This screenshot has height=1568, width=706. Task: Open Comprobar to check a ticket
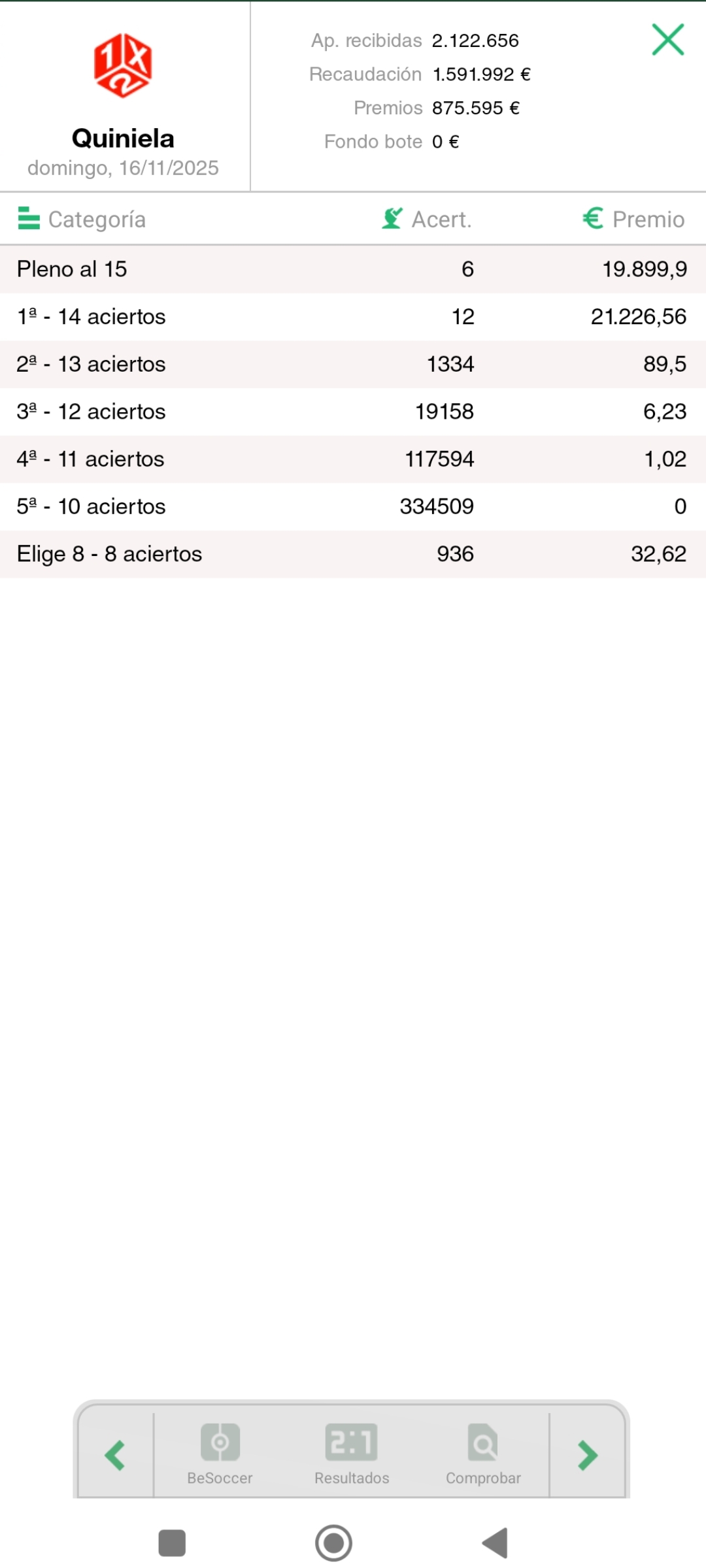coord(483,1454)
